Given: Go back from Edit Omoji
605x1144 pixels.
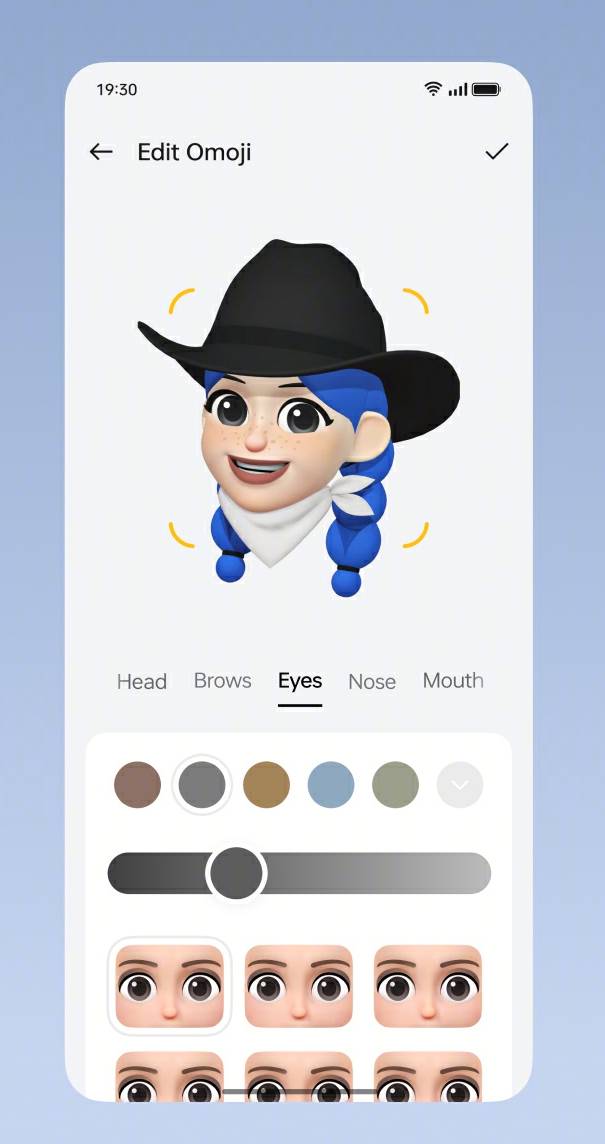Looking at the screenshot, I should point(101,152).
